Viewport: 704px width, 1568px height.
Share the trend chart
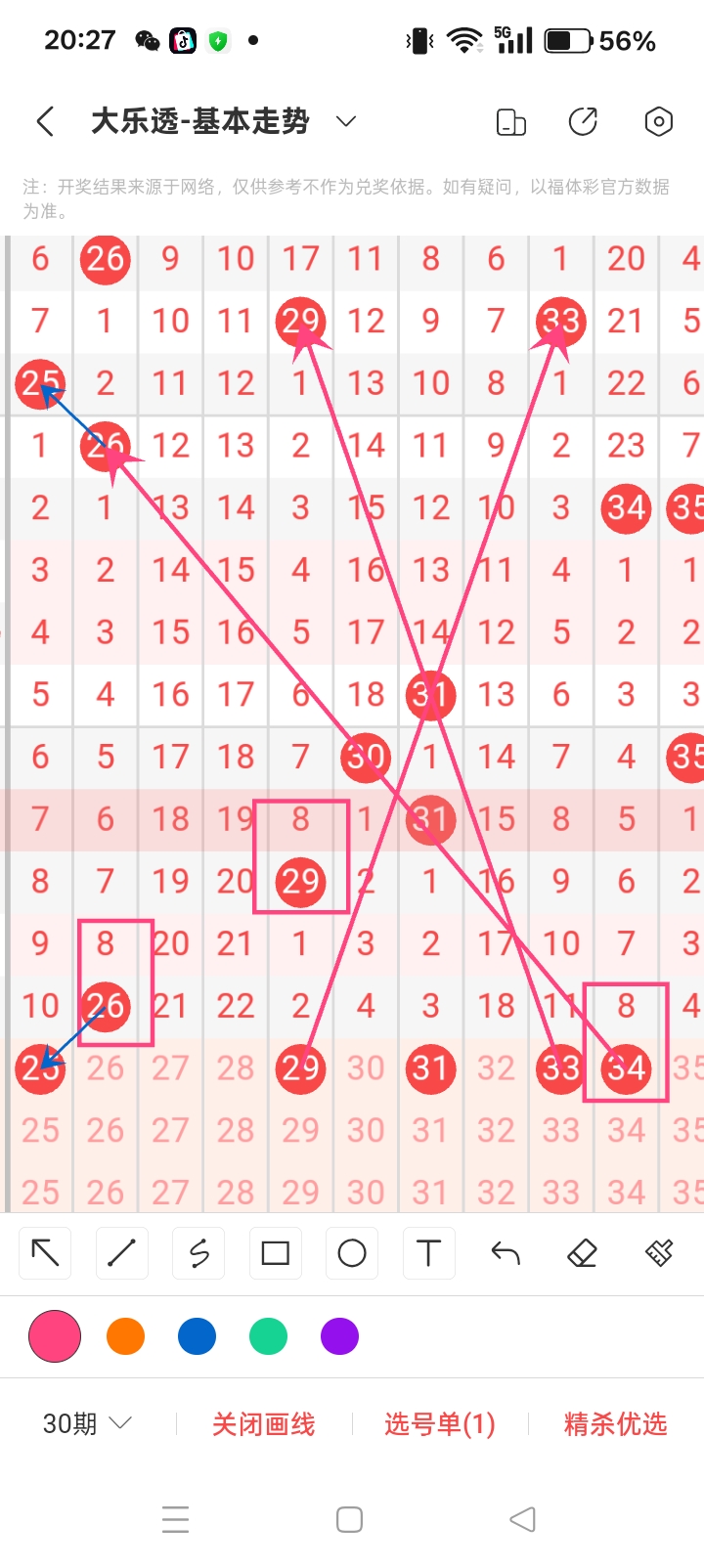pyautogui.click(x=584, y=121)
